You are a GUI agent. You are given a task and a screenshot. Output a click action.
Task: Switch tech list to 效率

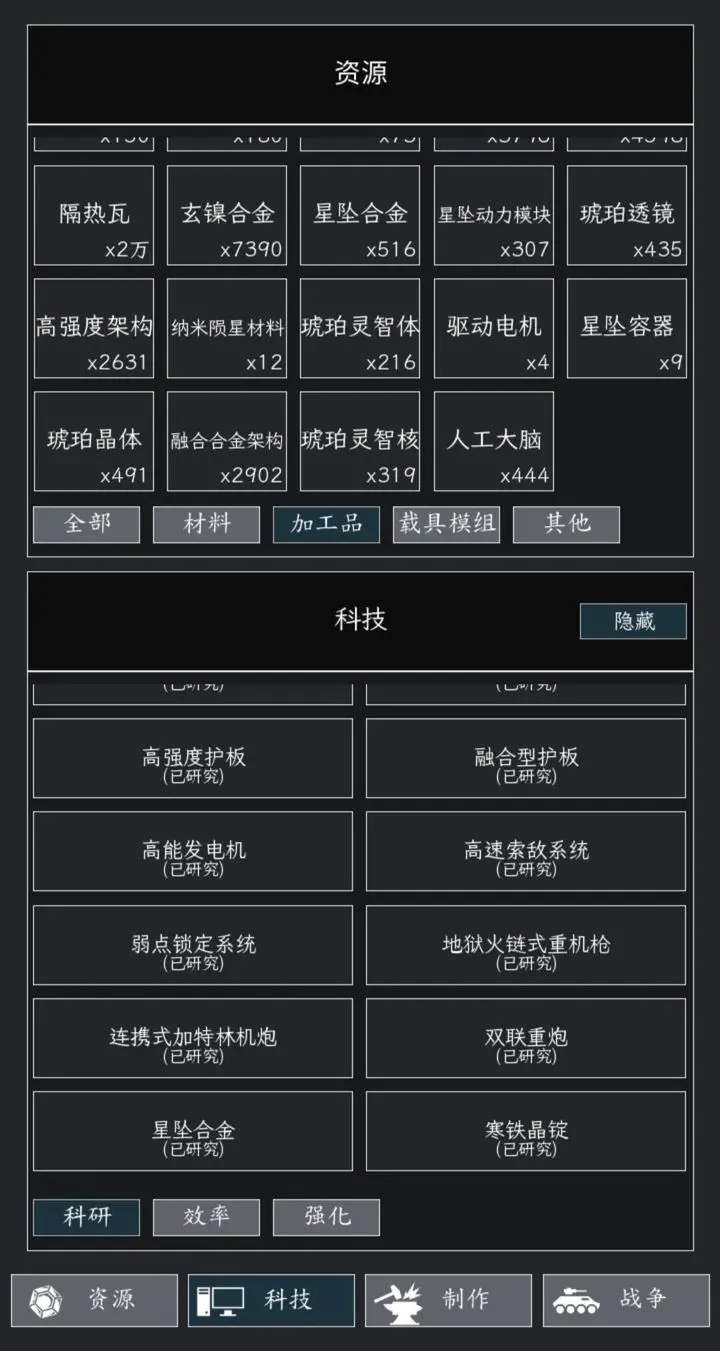pyautogui.click(x=206, y=1217)
